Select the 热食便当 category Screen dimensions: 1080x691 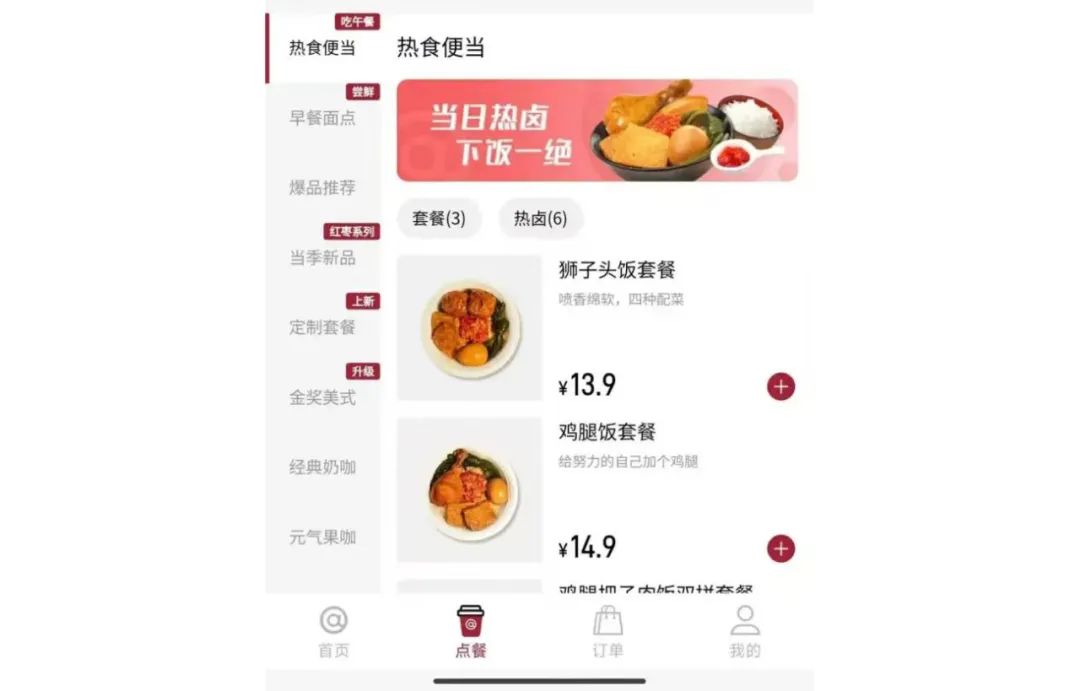point(322,48)
